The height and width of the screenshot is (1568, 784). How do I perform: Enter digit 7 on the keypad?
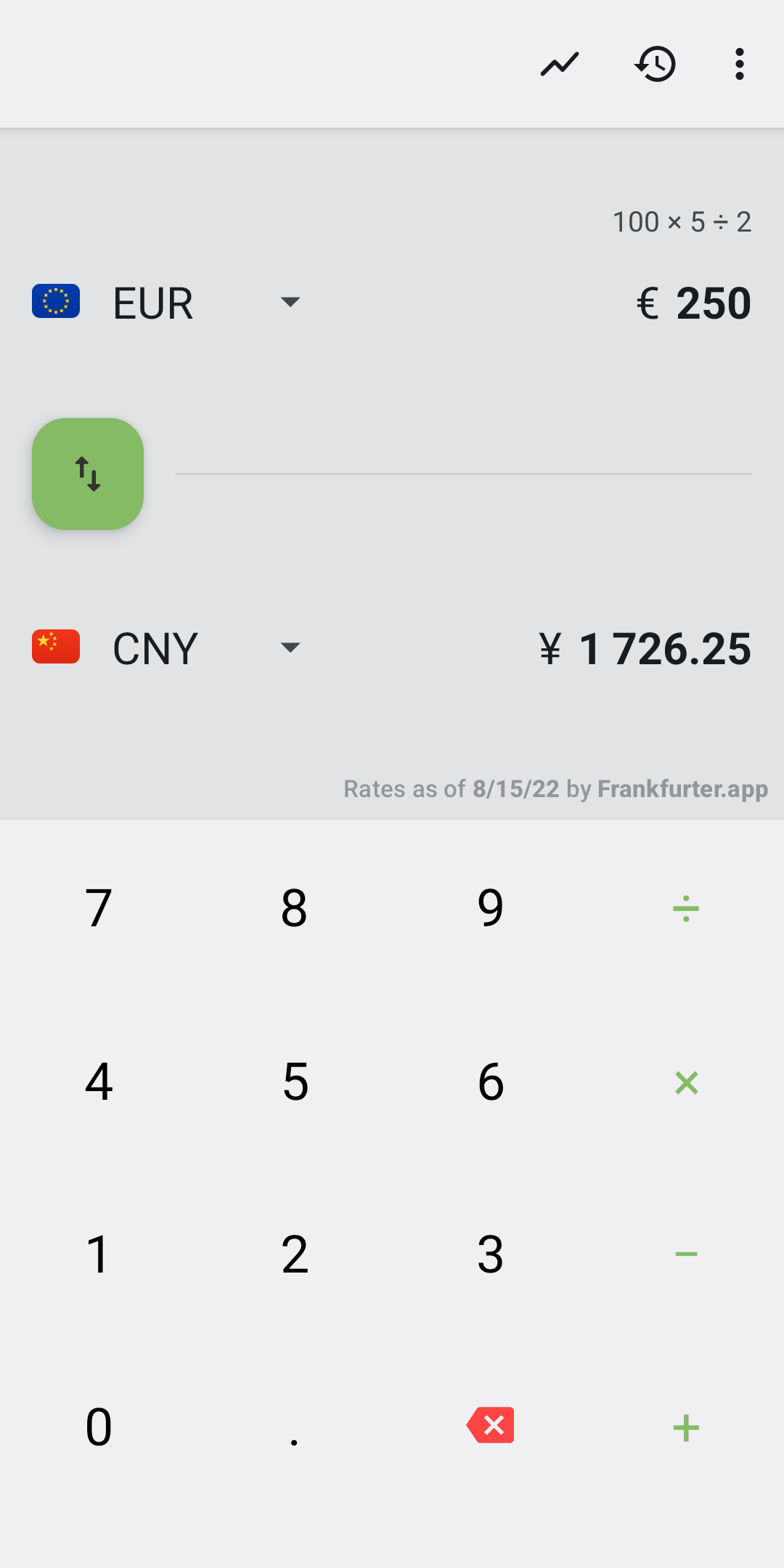point(99,907)
